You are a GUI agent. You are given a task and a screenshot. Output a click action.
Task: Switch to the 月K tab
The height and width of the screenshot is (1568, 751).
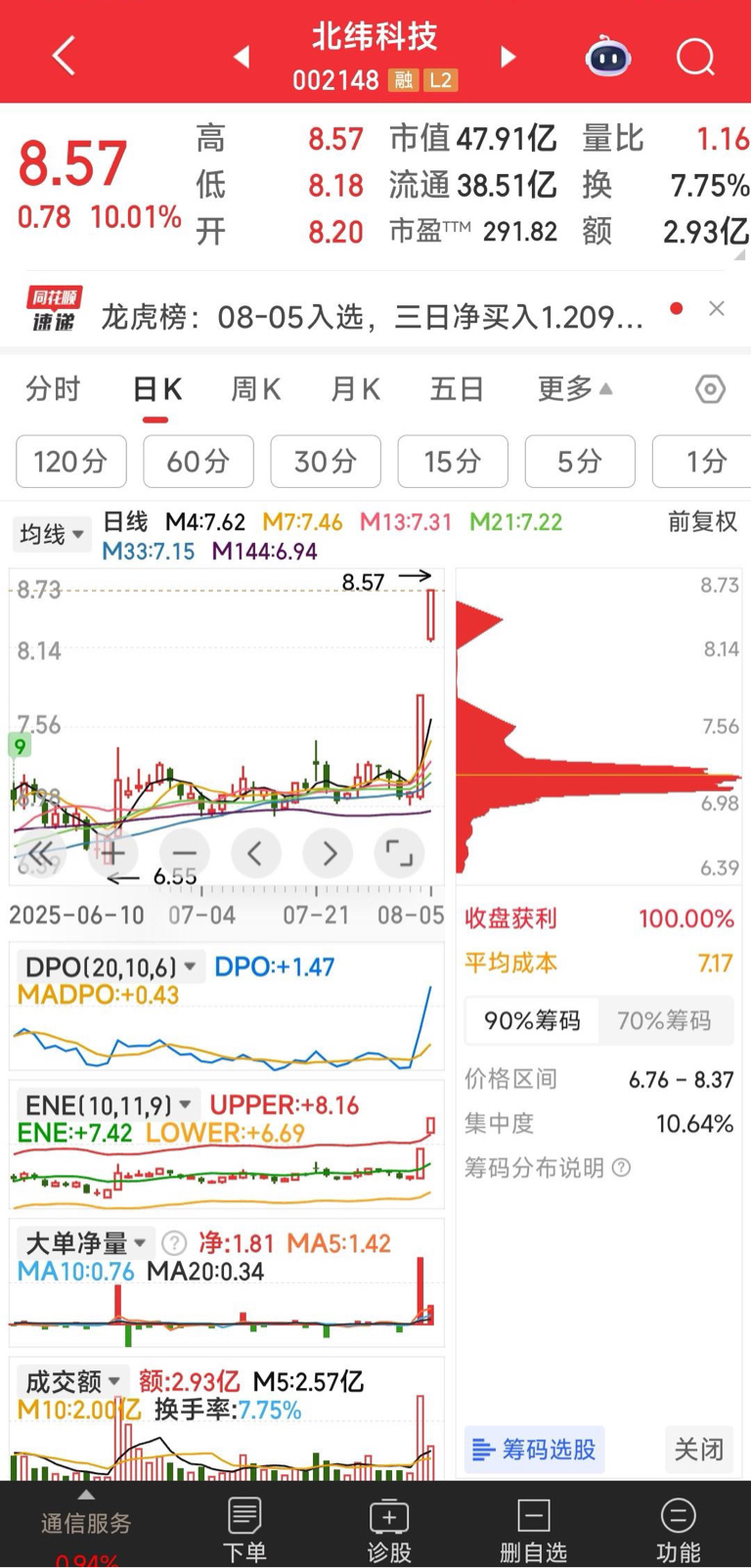point(355,389)
